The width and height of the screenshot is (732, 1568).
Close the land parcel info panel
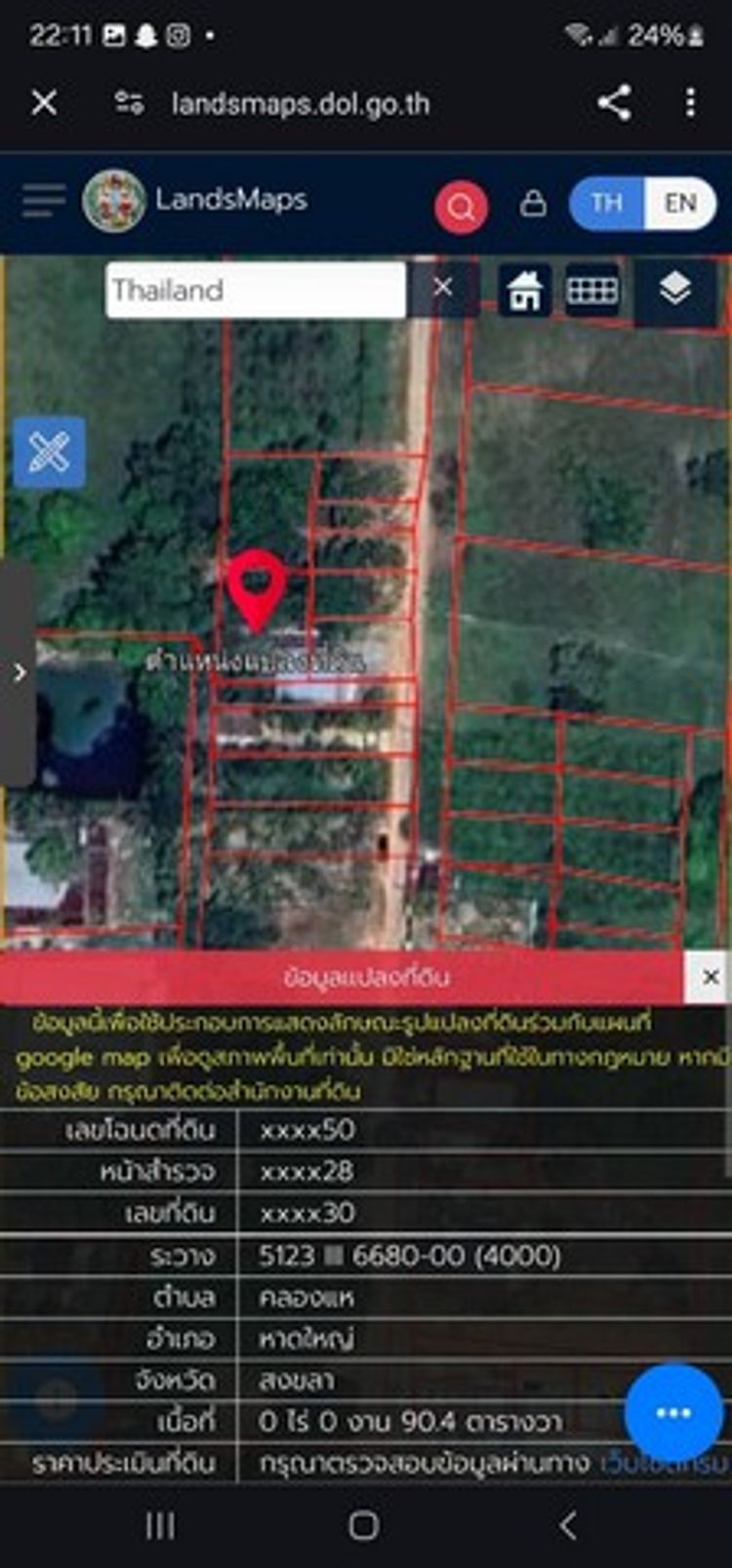click(x=711, y=976)
